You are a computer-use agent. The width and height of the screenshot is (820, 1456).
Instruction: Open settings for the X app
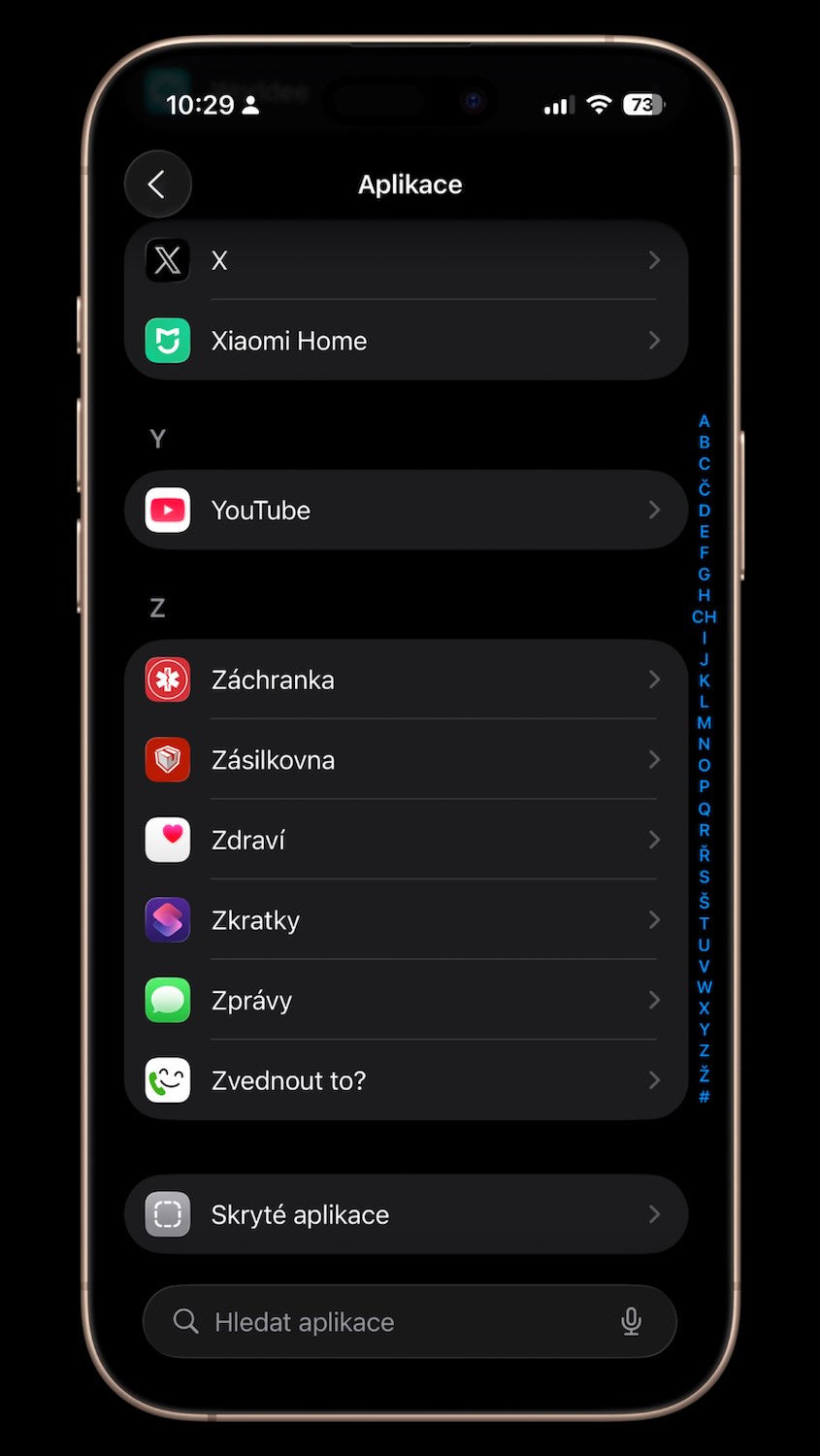pyautogui.click(x=406, y=260)
